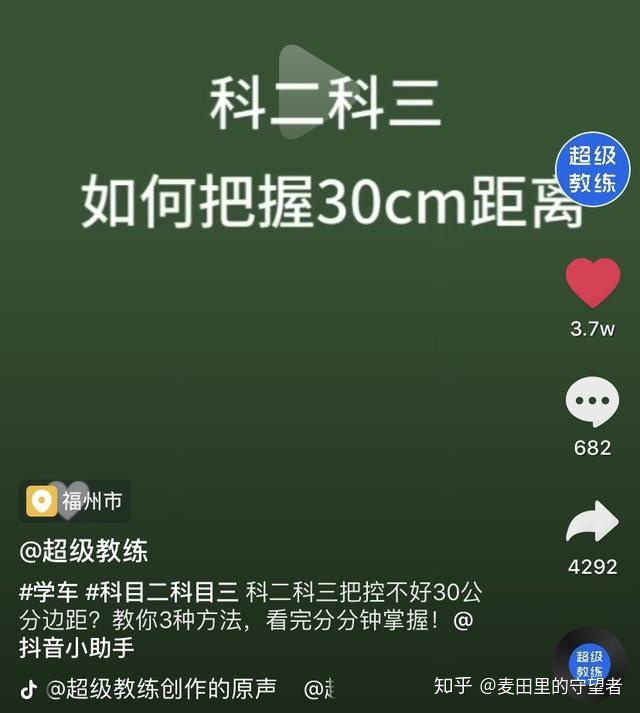Open the 福州市 location tag
Viewport: 640px width, 713px height.
(76, 500)
